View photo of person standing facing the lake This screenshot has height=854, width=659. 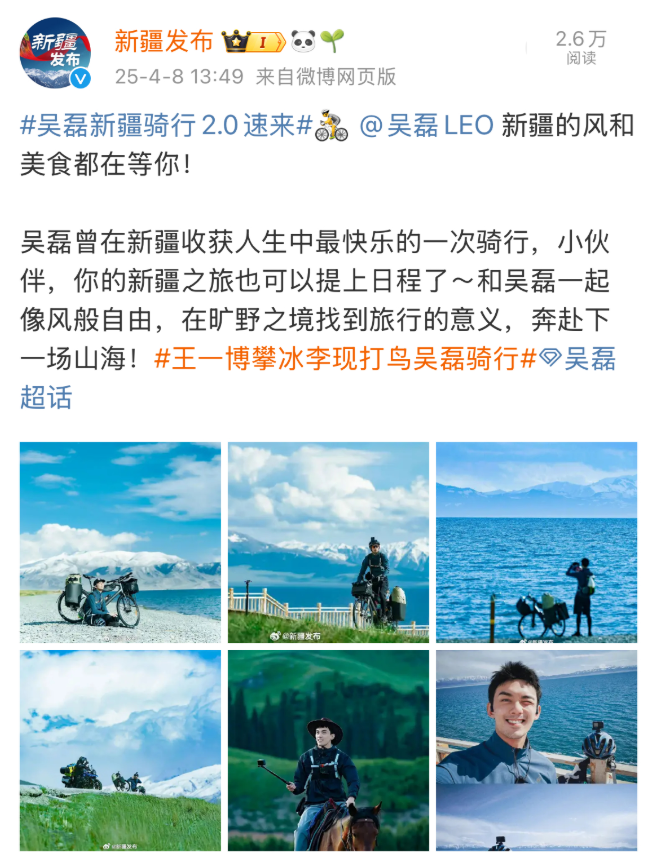click(536, 543)
